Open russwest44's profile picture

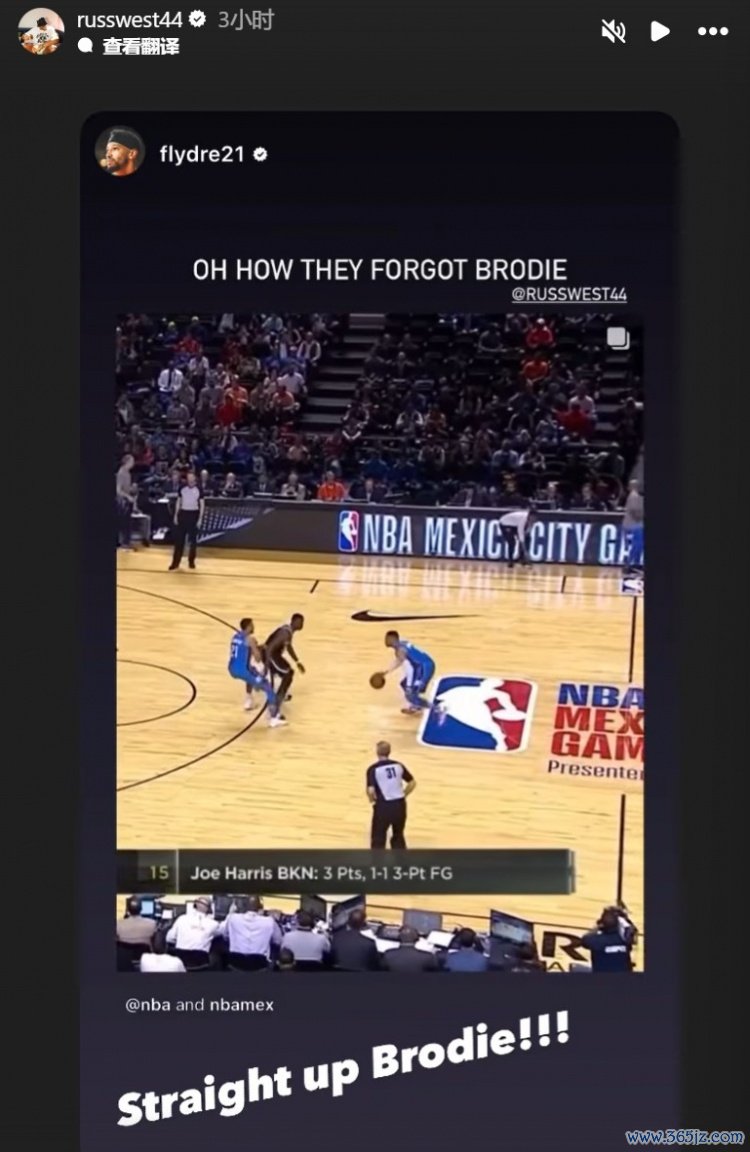tap(40, 31)
